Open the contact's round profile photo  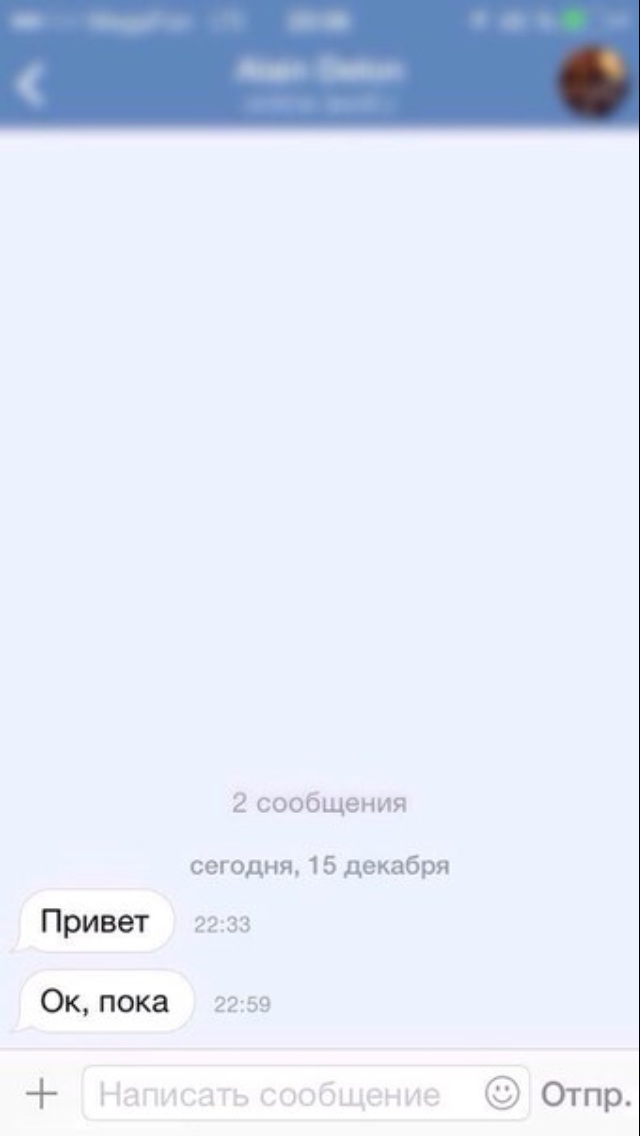tap(594, 81)
